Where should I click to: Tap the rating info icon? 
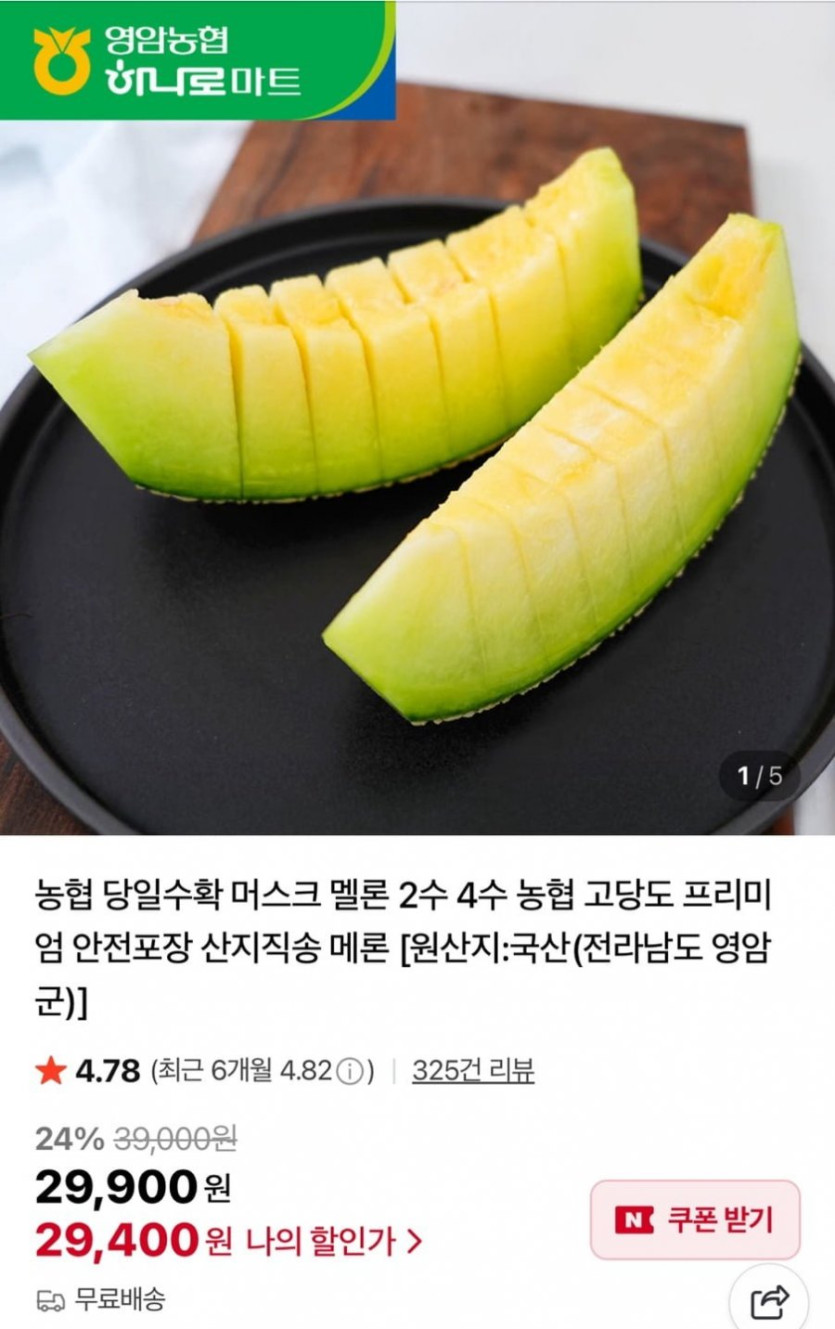click(x=349, y=1072)
